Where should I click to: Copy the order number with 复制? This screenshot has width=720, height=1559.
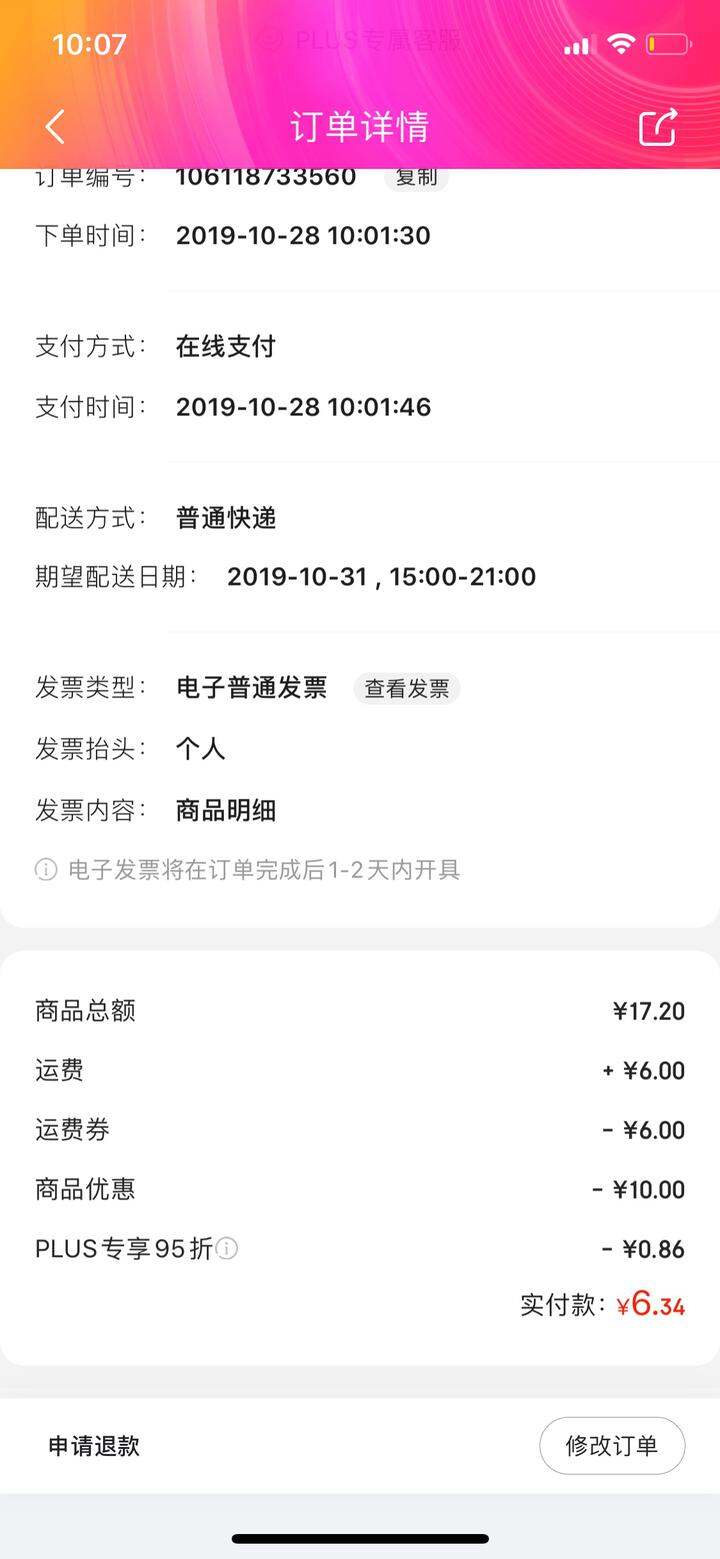(x=416, y=178)
